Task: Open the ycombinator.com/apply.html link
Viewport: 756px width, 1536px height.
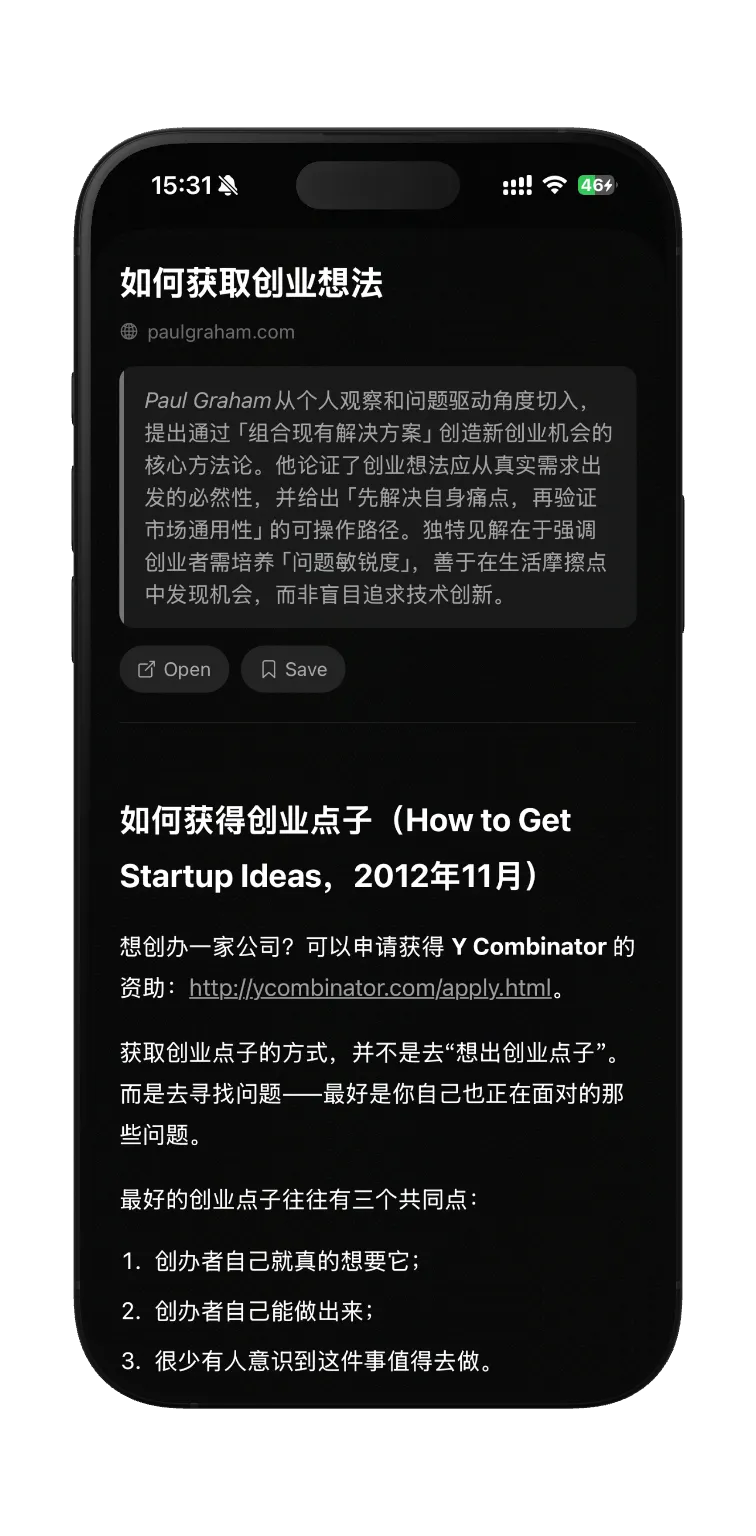Action: point(370,988)
